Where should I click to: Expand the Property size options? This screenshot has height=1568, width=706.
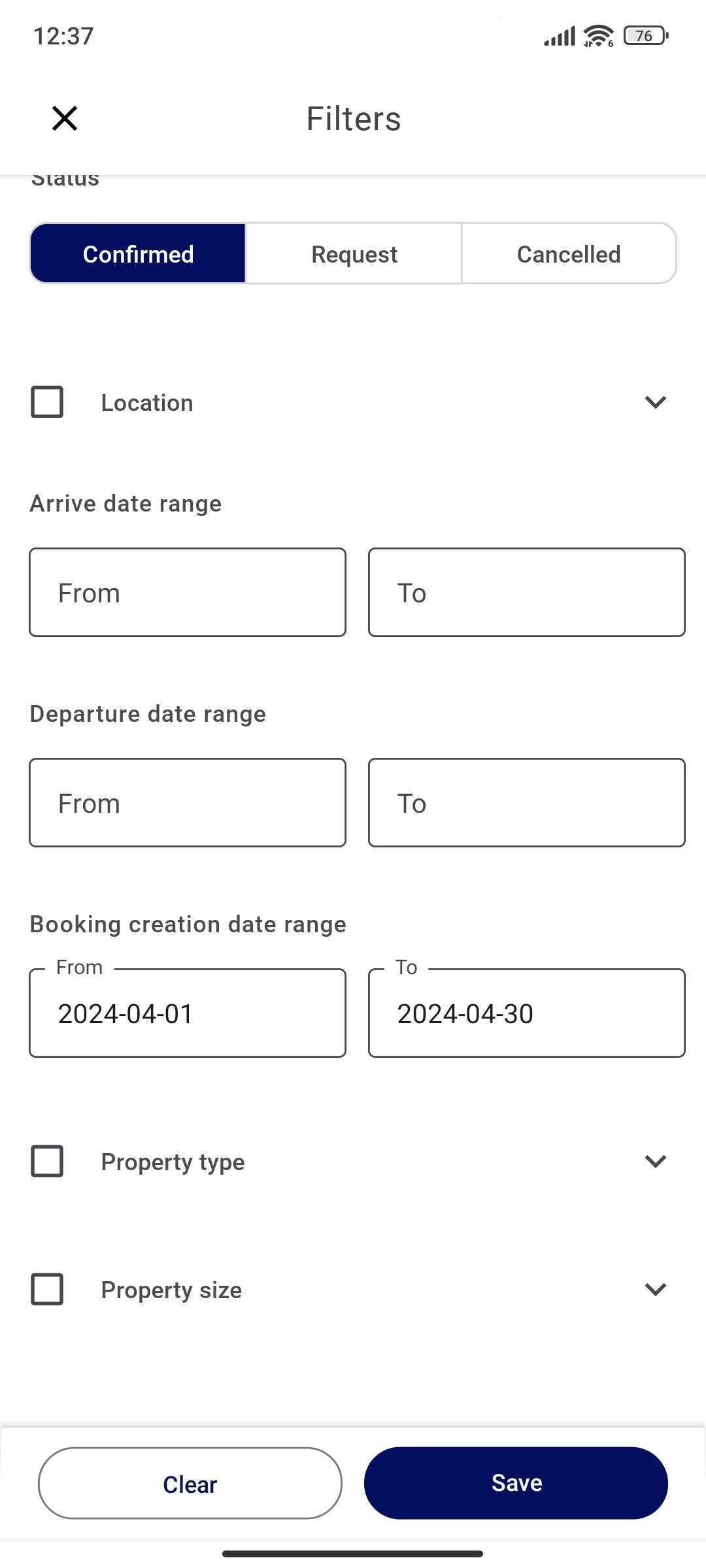pos(655,1289)
